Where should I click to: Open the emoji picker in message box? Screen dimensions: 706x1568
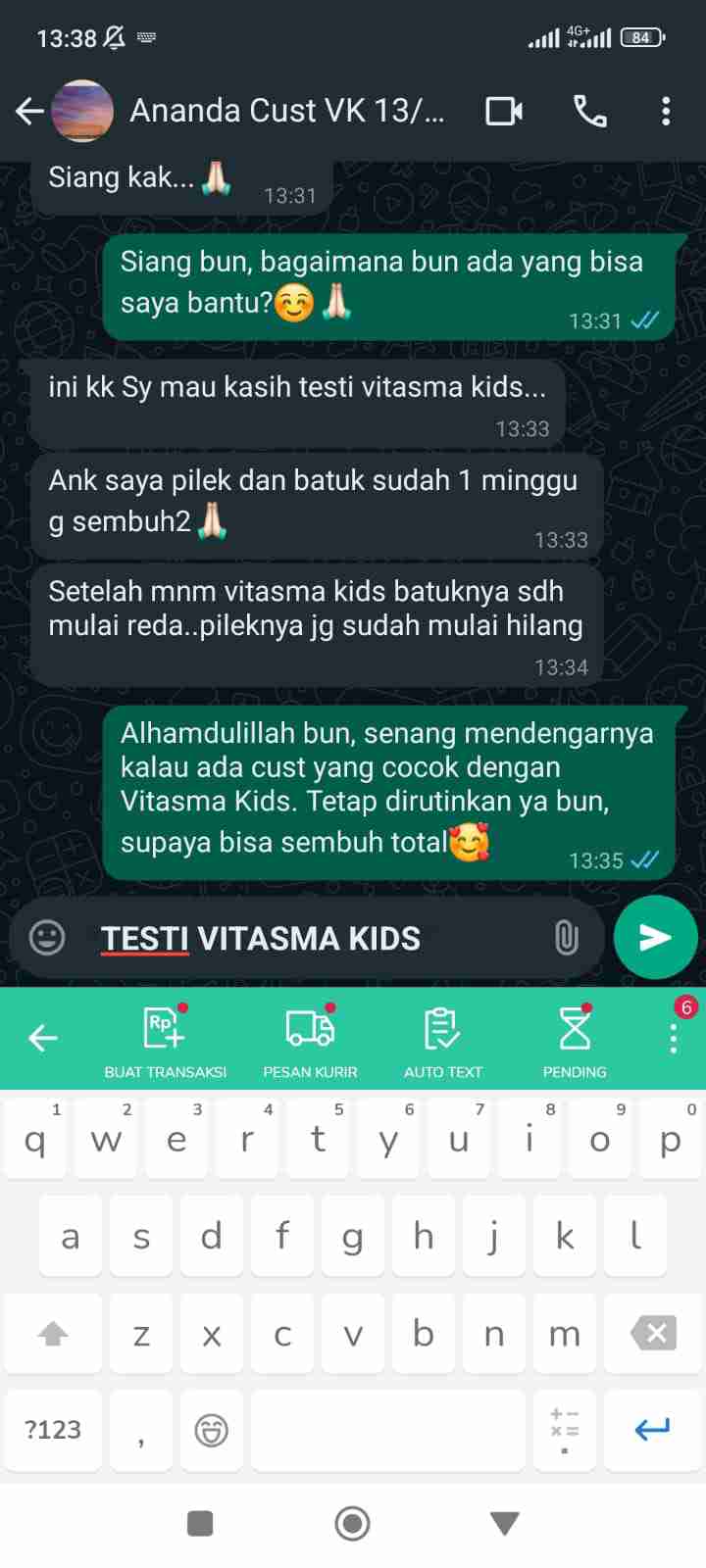coord(47,938)
